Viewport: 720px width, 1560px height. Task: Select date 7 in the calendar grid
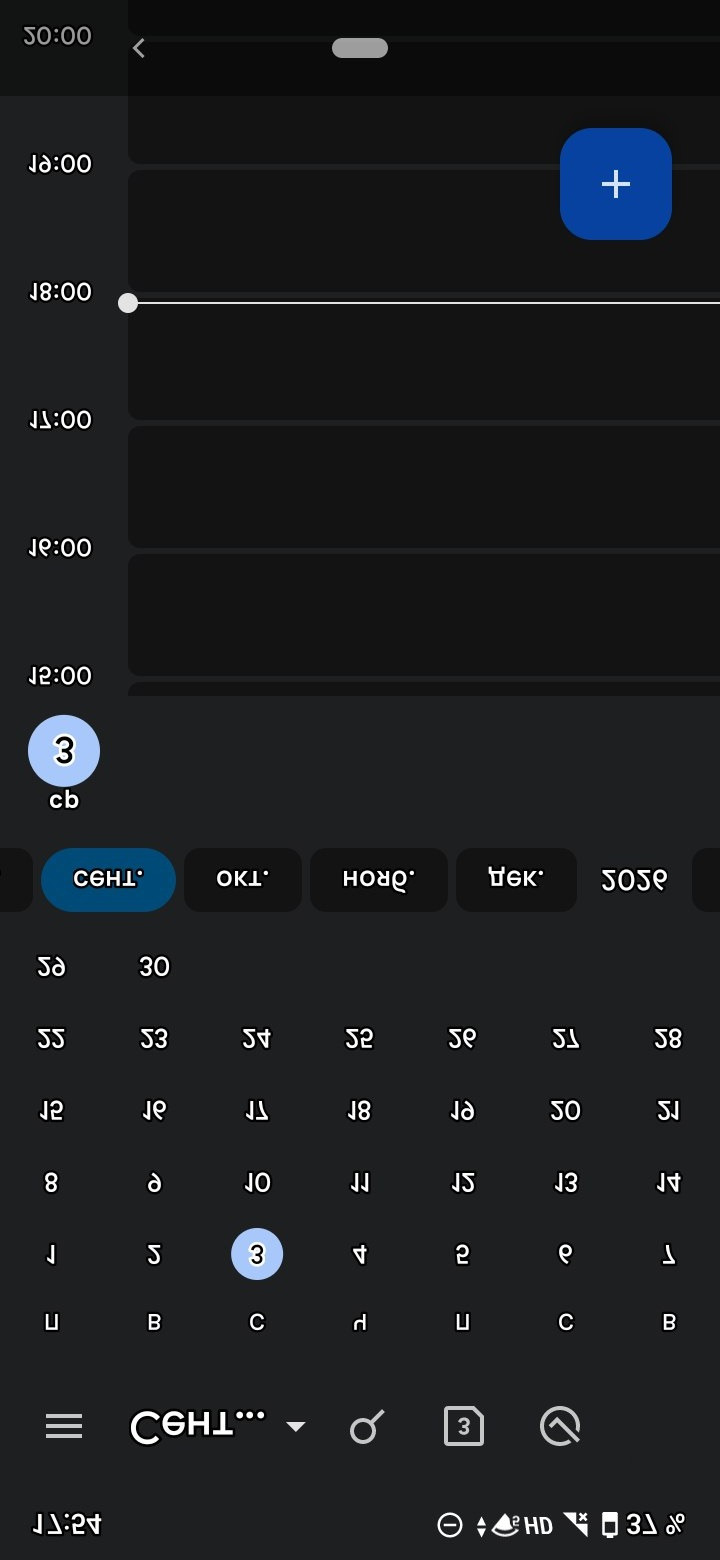pos(668,1255)
